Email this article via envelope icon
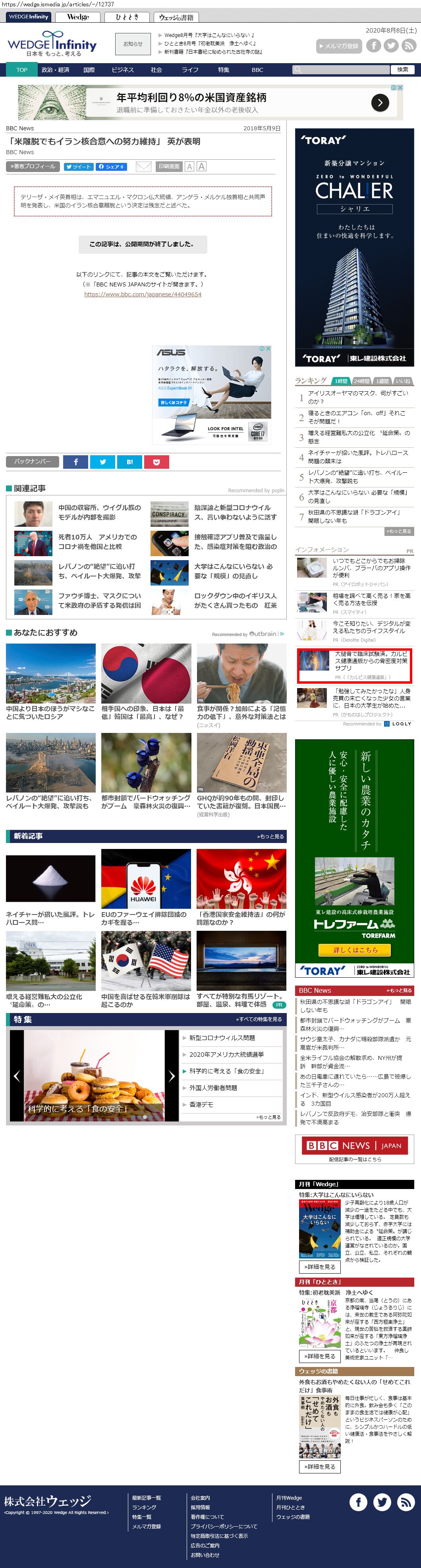The height and width of the screenshot is (1568, 421). coord(144,166)
